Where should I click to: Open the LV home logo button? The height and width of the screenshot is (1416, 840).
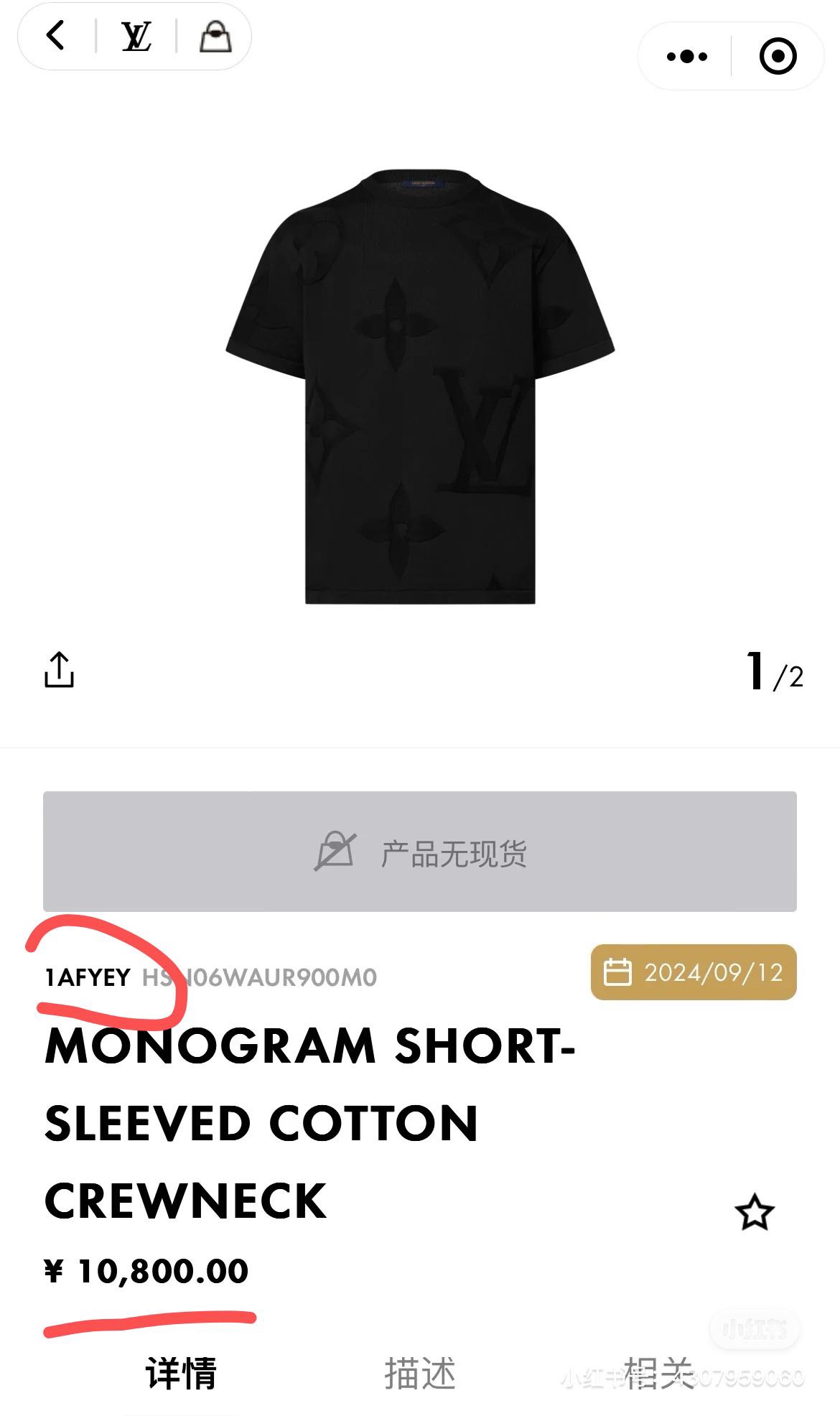pos(136,36)
